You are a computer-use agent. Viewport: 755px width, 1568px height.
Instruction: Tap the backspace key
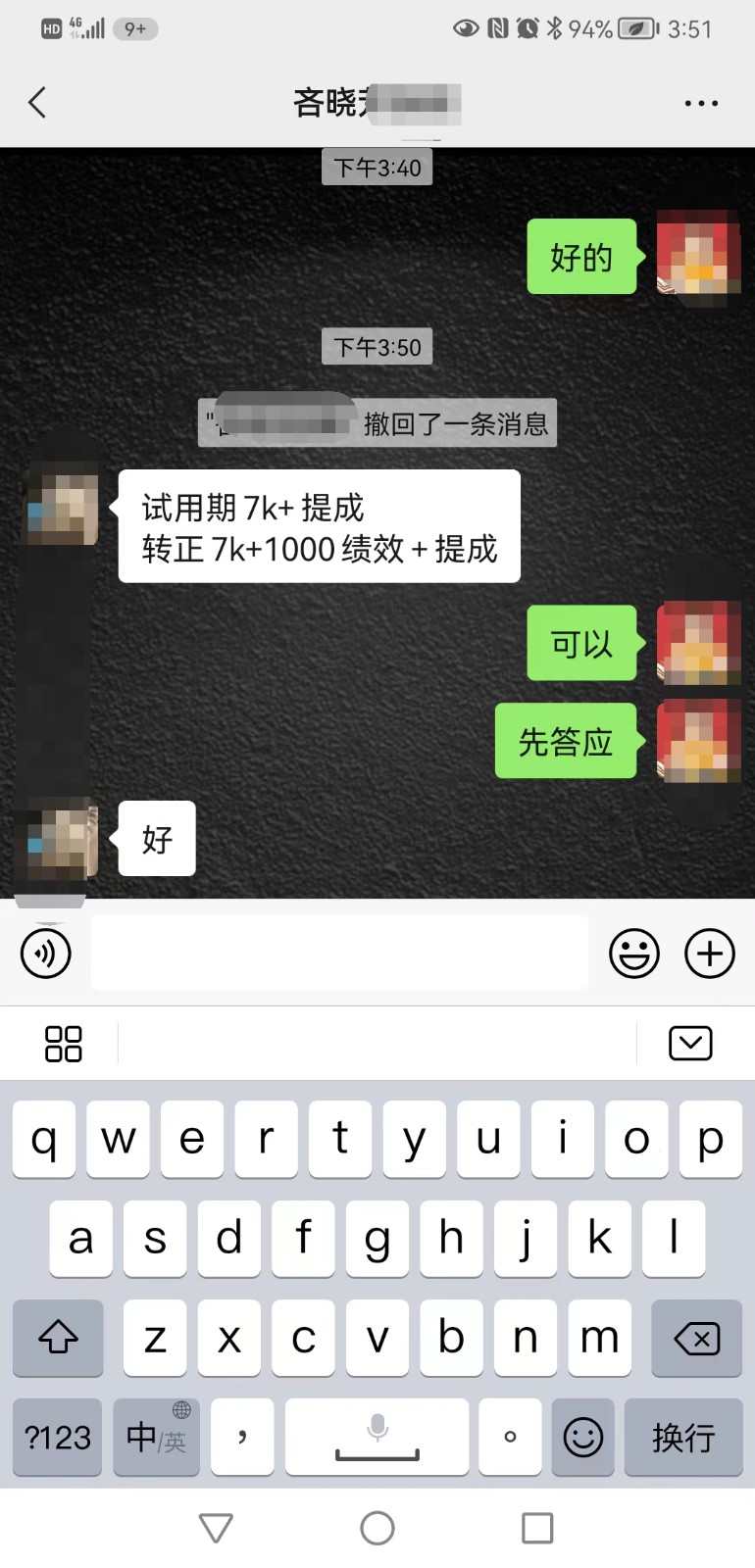point(696,1338)
